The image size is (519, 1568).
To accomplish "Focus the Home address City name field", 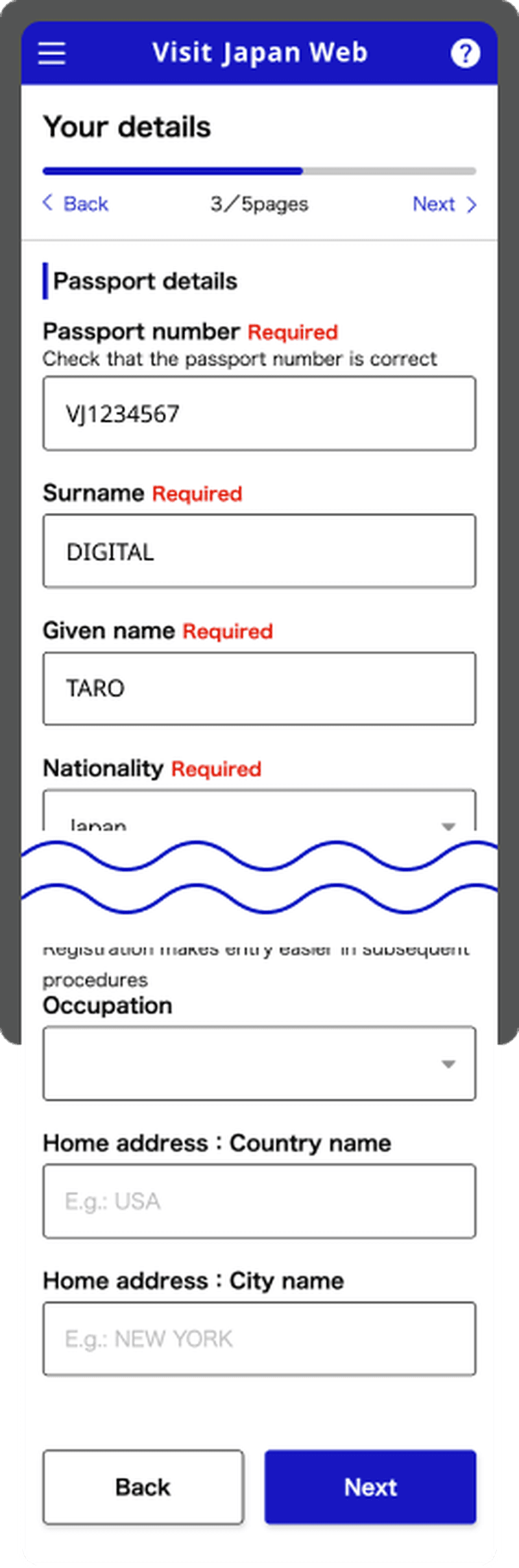I will 259,1339.
